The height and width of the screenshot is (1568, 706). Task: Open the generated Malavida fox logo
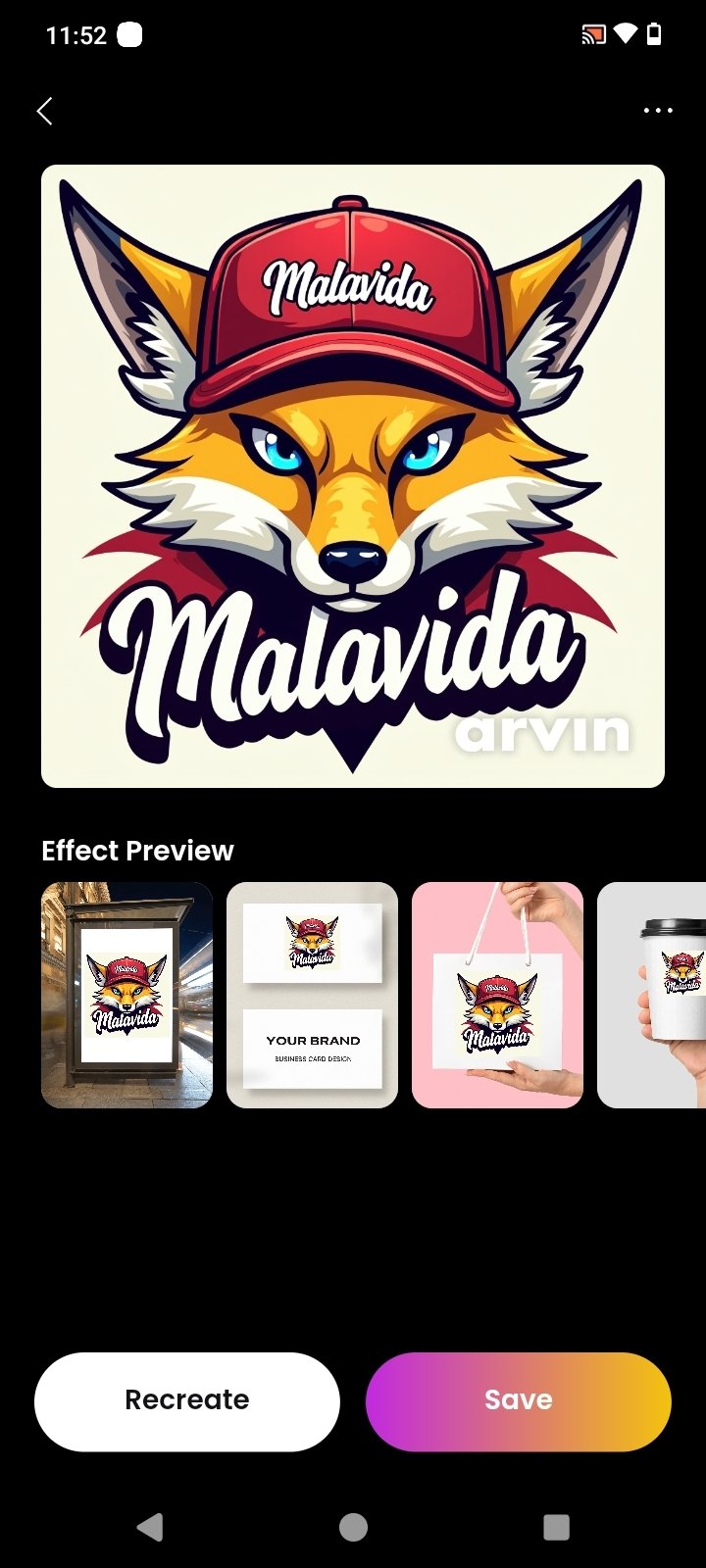click(353, 476)
